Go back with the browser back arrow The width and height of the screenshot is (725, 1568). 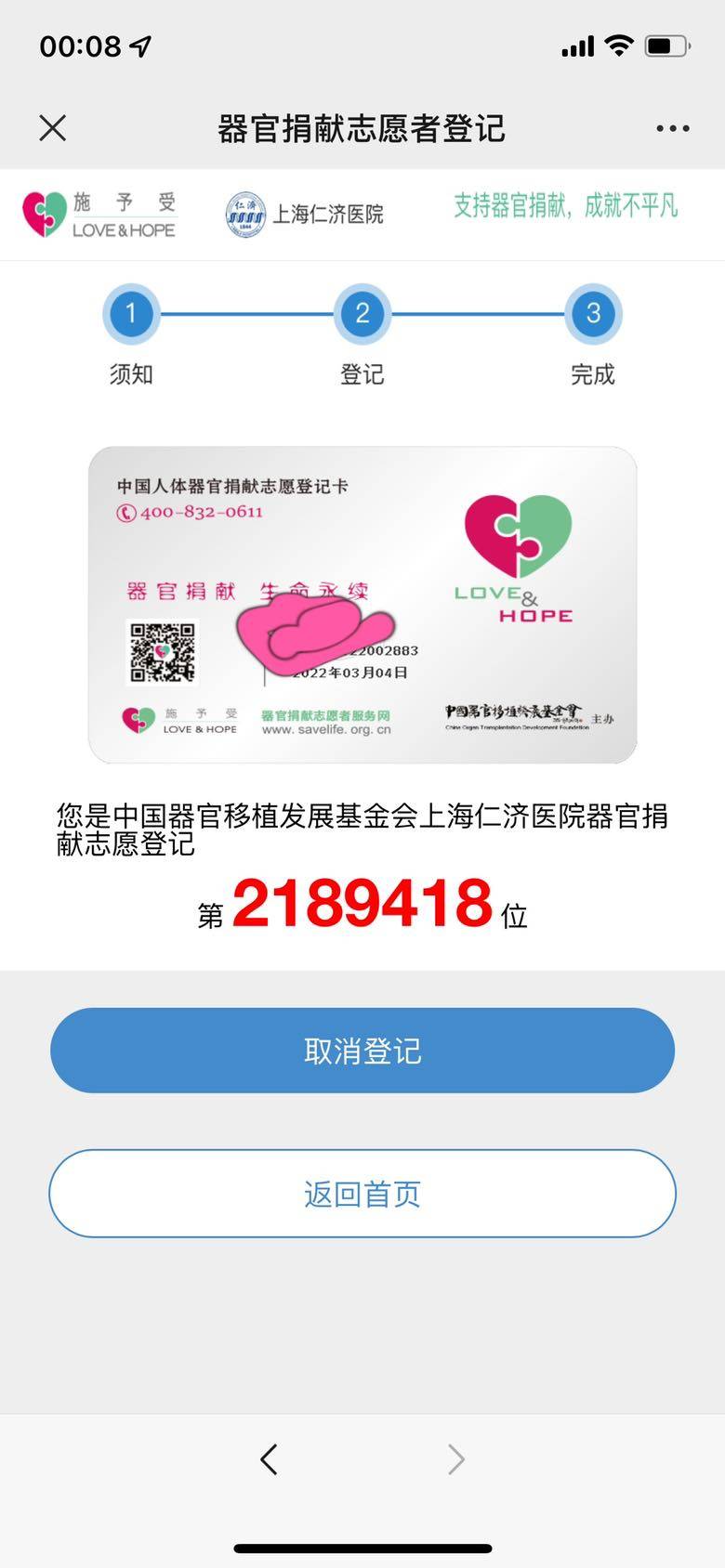269,1459
